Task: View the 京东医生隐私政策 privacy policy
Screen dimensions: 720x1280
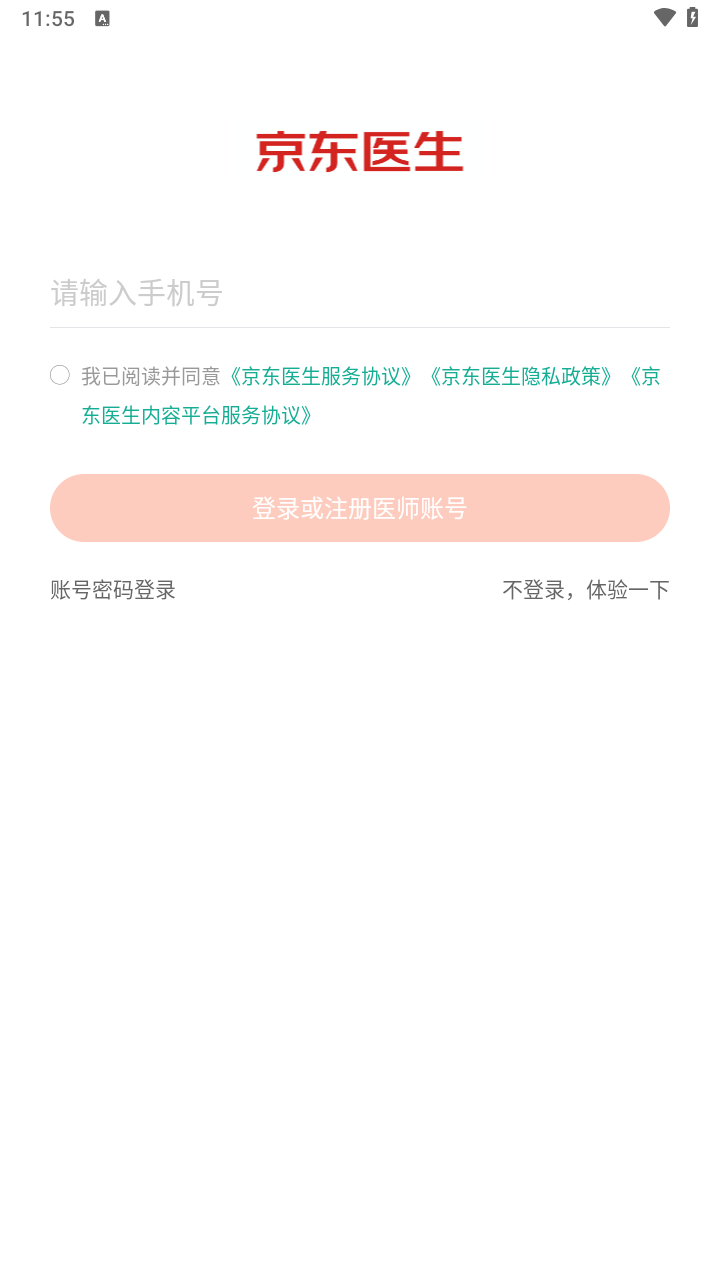Action: pyautogui.click(x=520, y=376)
